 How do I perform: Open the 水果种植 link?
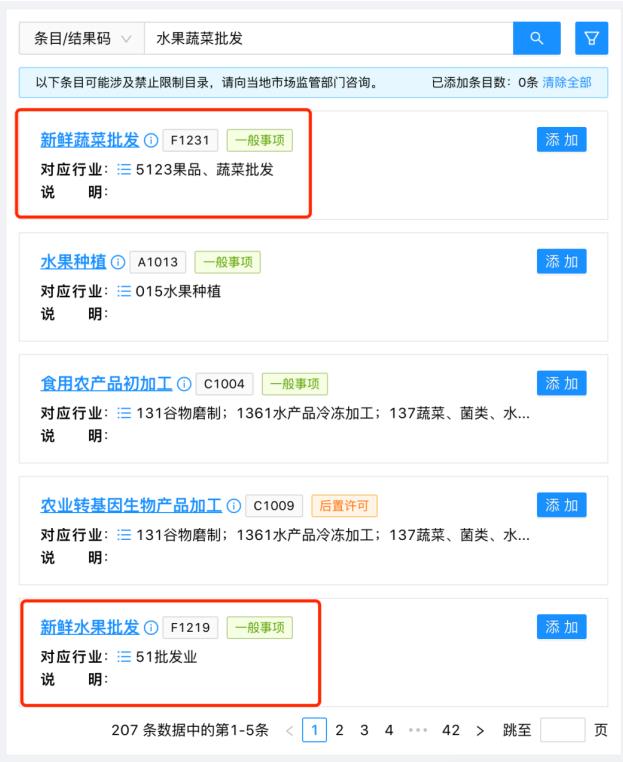(75, 262)
